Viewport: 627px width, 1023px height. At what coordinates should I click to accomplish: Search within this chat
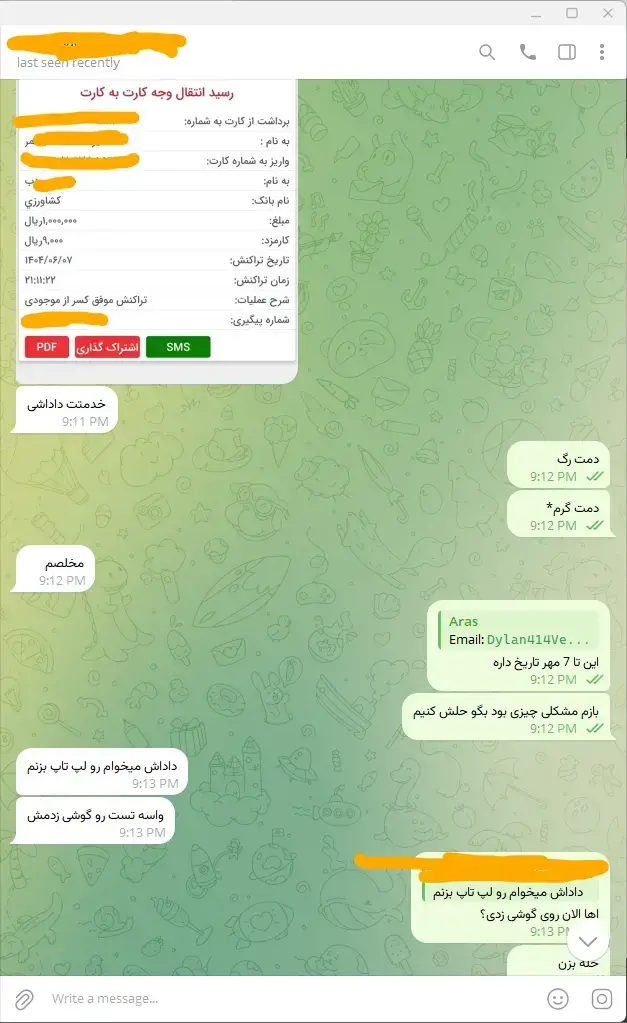click(487, 52)
